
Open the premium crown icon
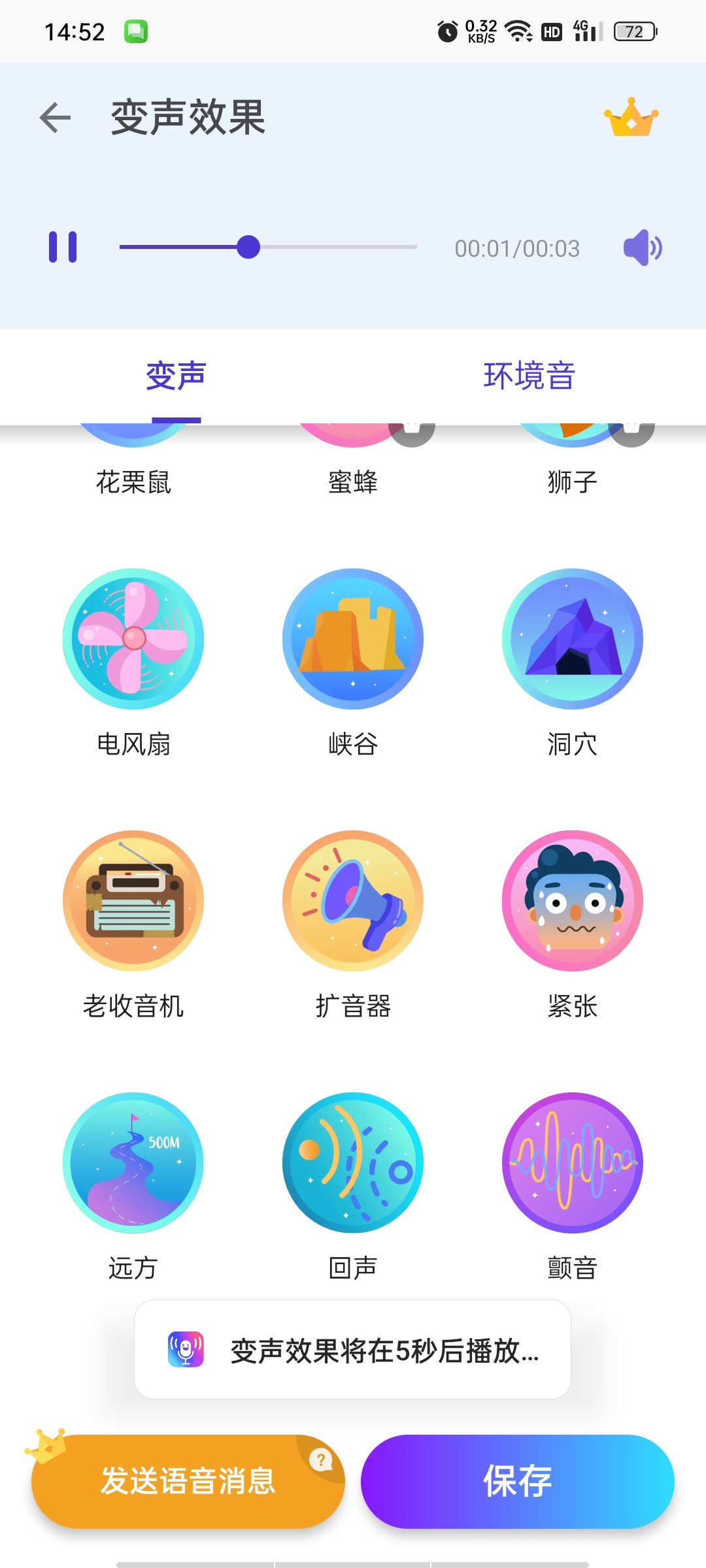631,118
